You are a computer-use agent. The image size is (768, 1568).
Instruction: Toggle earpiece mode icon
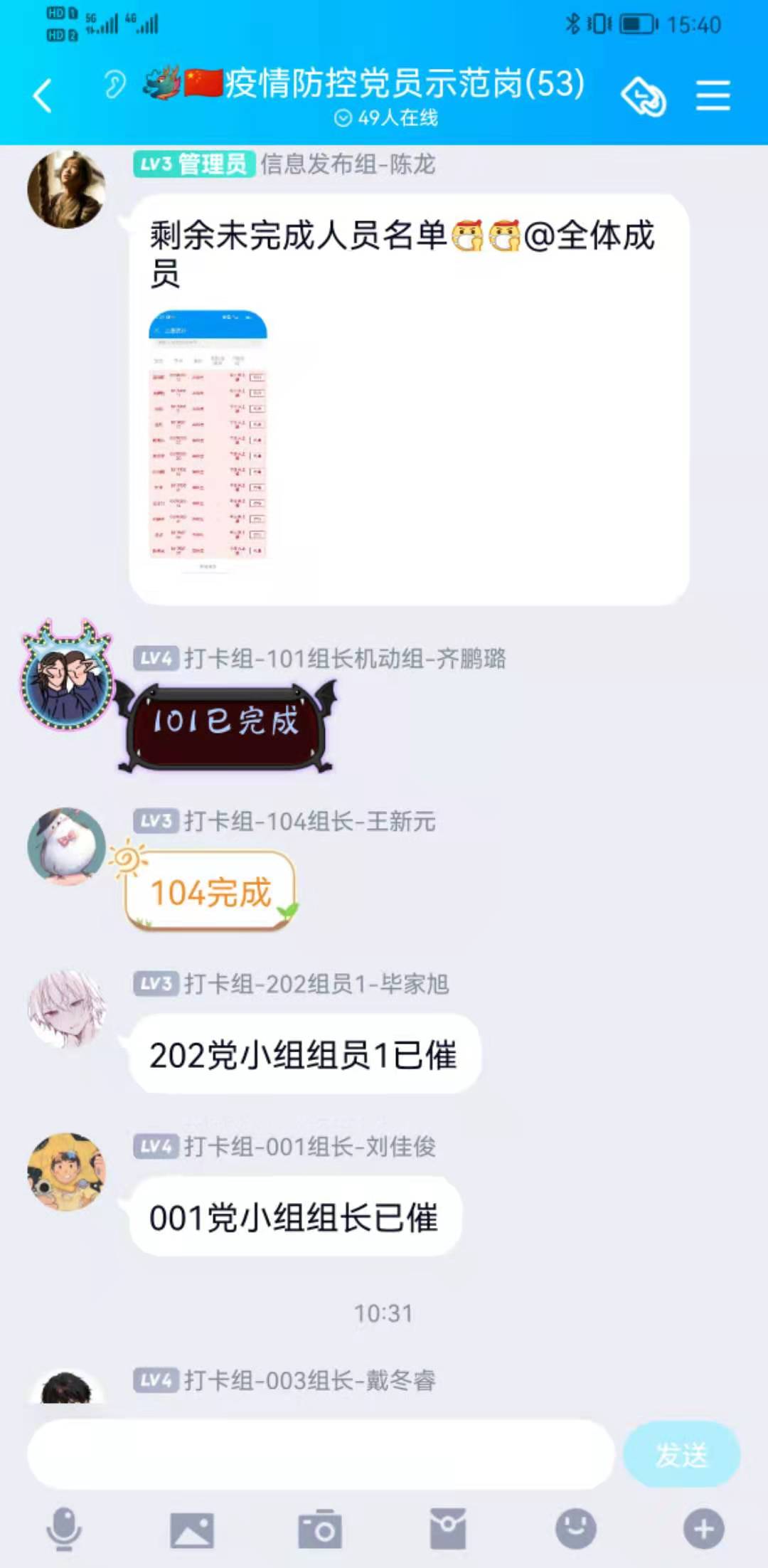click(x=114, y=85)
